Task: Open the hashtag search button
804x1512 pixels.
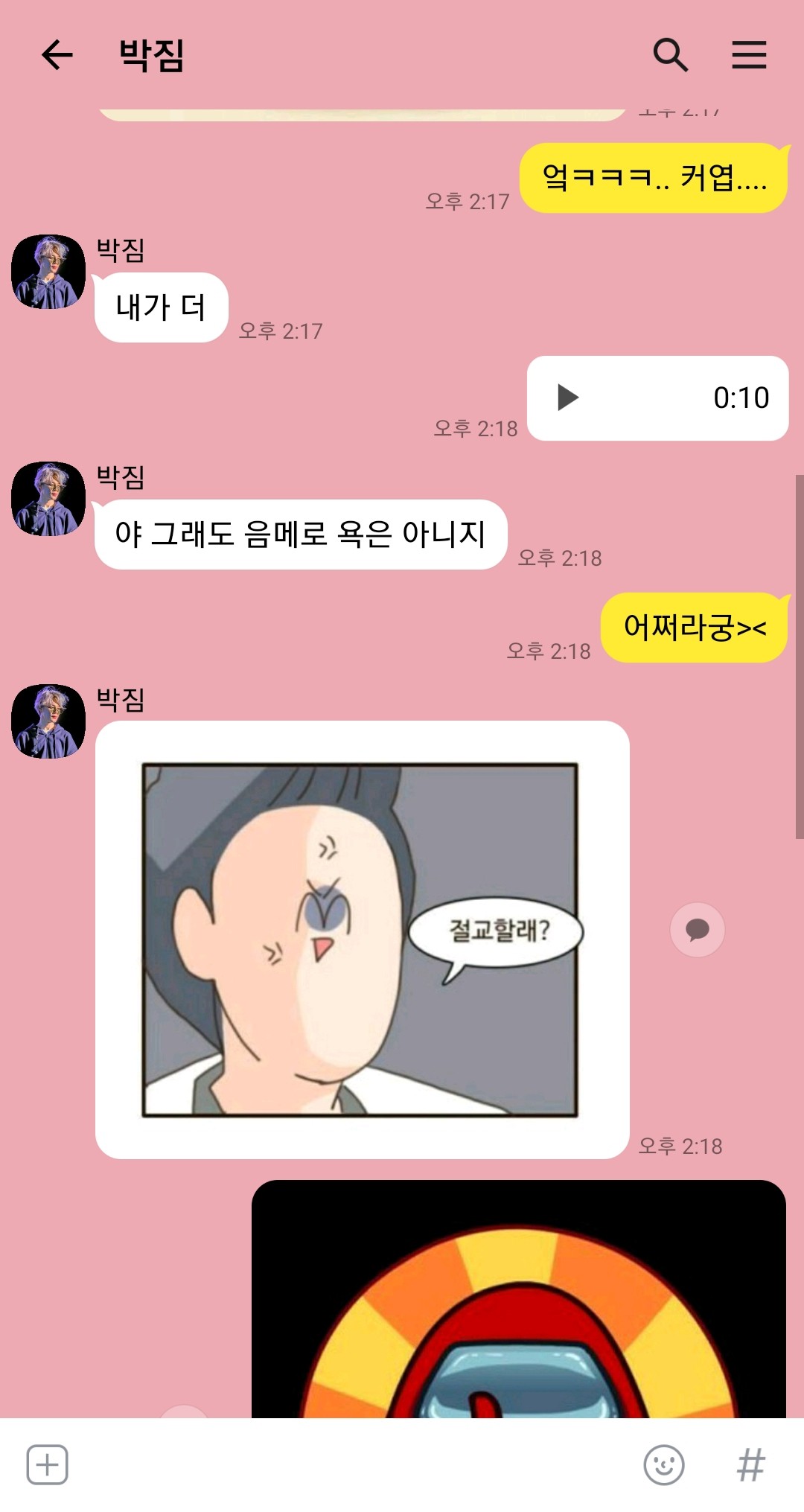Action: (750, 1464)
